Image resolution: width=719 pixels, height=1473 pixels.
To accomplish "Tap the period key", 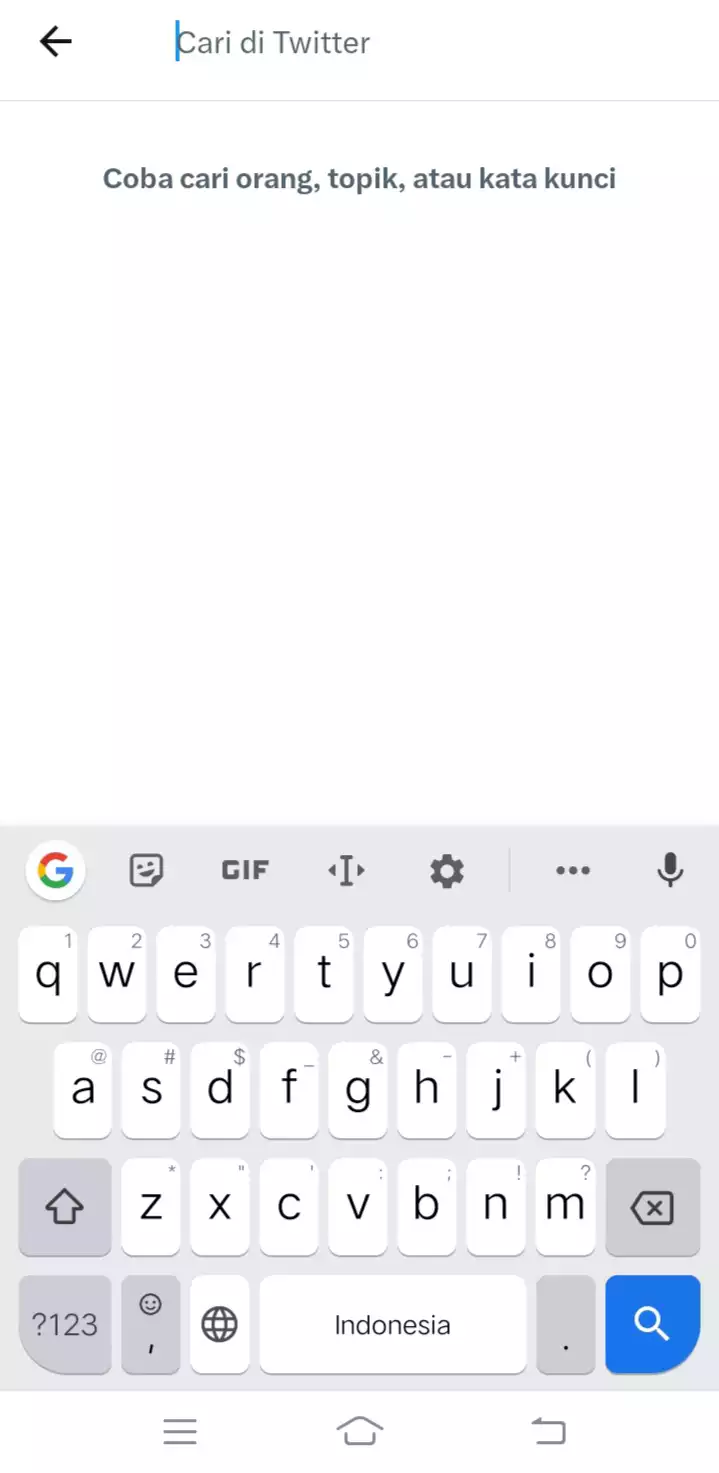I will (x=566, y=1324).
